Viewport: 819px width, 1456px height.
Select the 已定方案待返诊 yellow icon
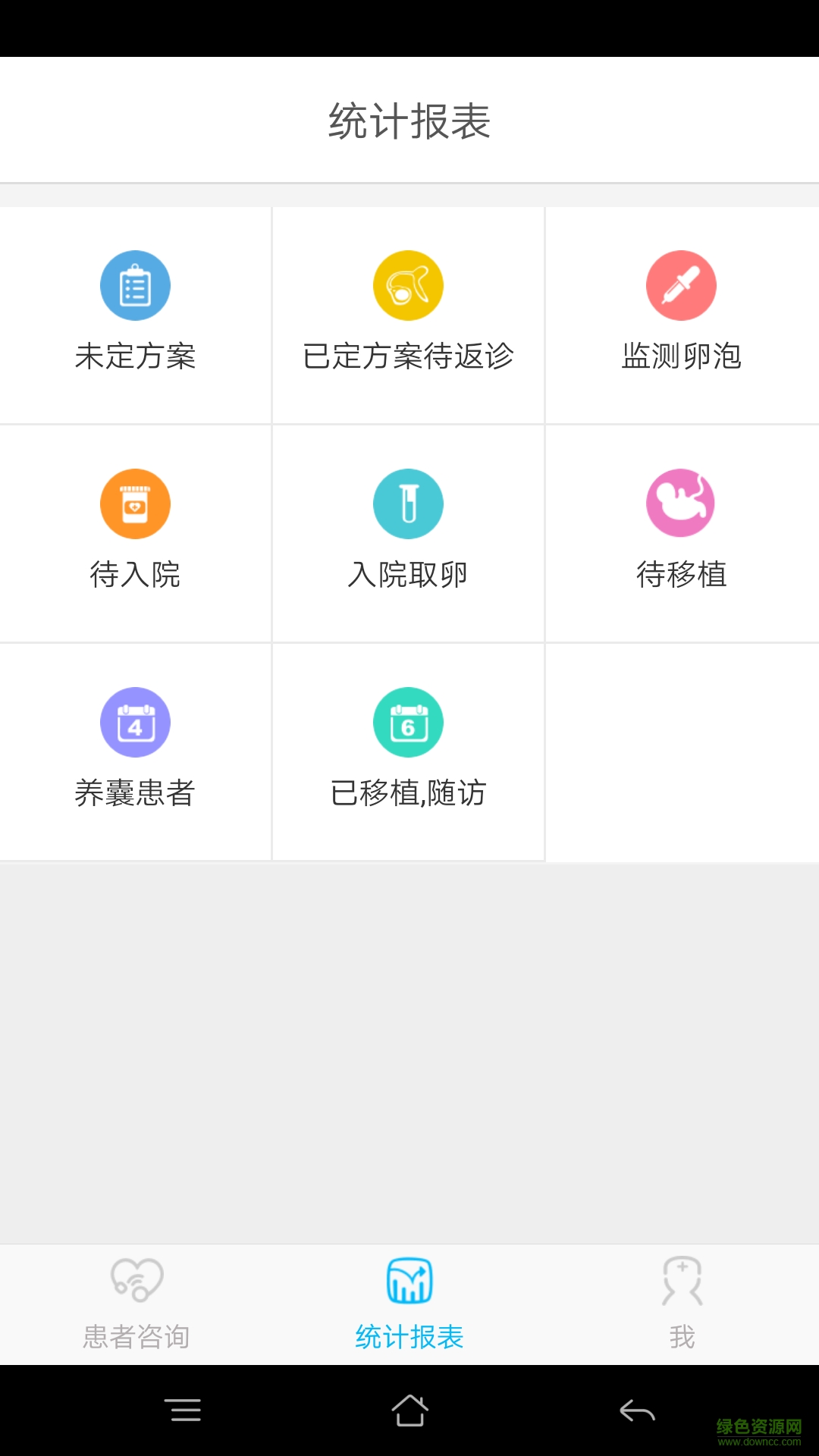pyautogui.click(x=408, y=284)
